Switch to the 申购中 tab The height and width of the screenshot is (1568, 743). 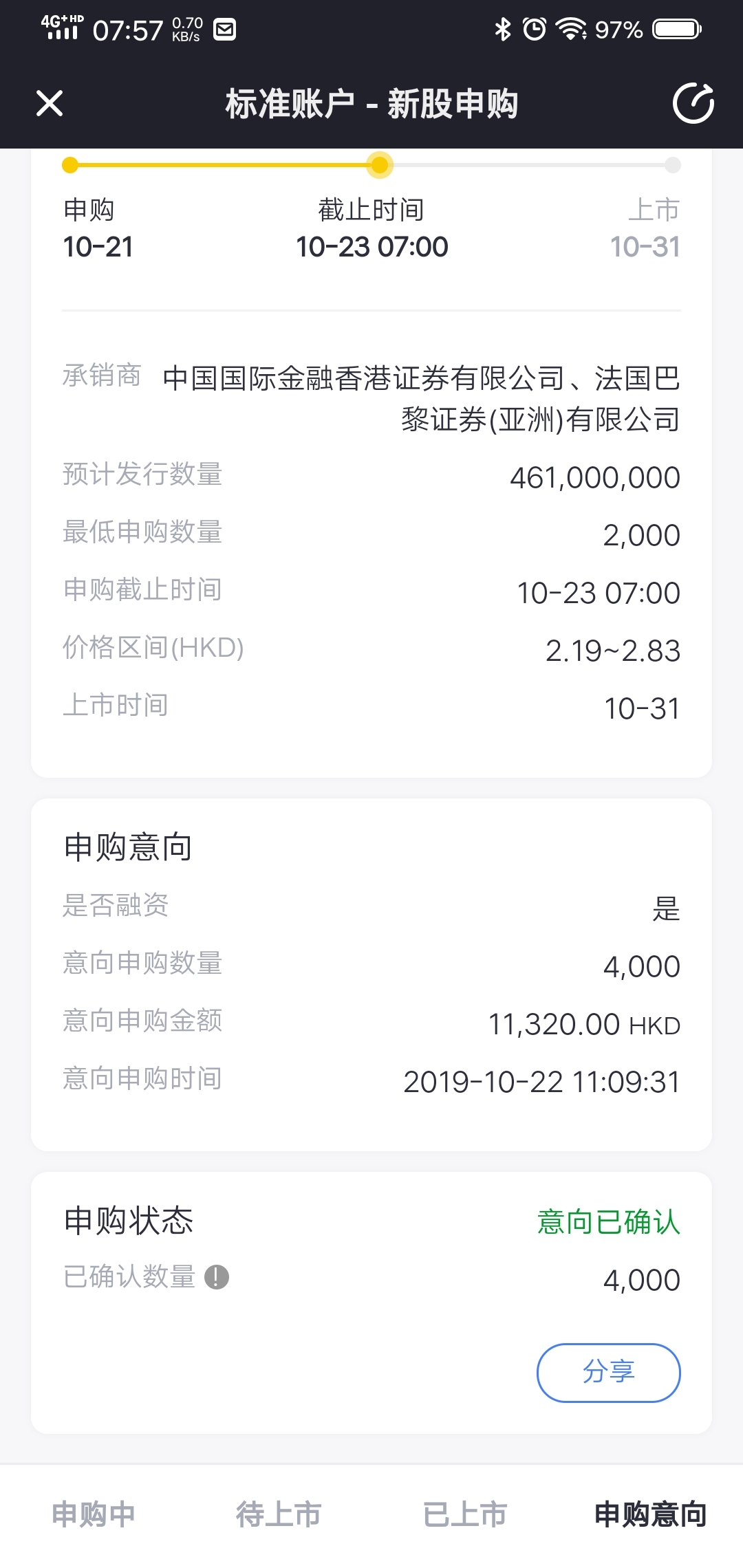(93, 1514)
